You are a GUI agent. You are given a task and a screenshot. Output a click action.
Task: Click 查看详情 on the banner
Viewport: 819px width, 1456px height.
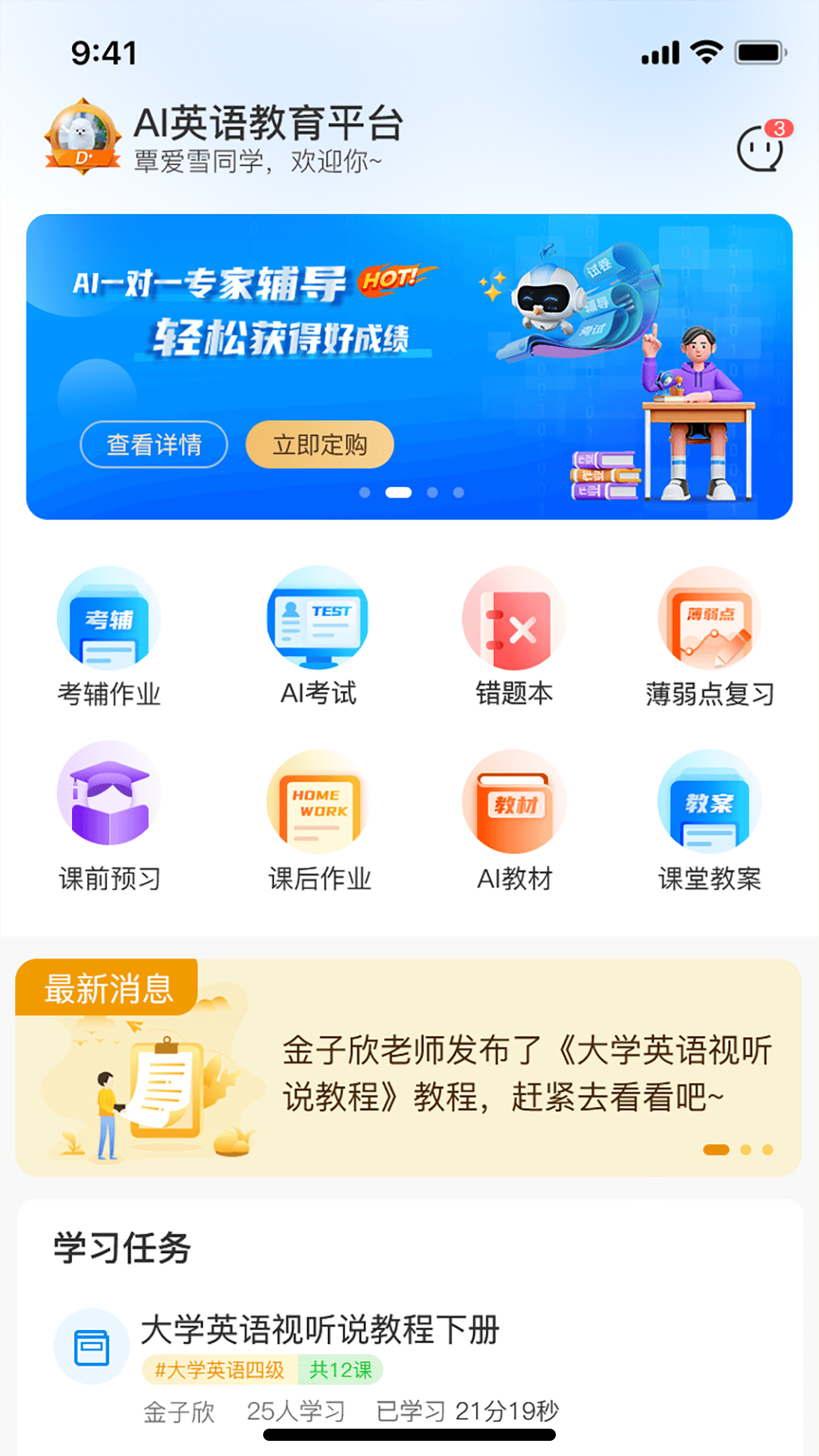pyautogui.click(x=153, y=446)
